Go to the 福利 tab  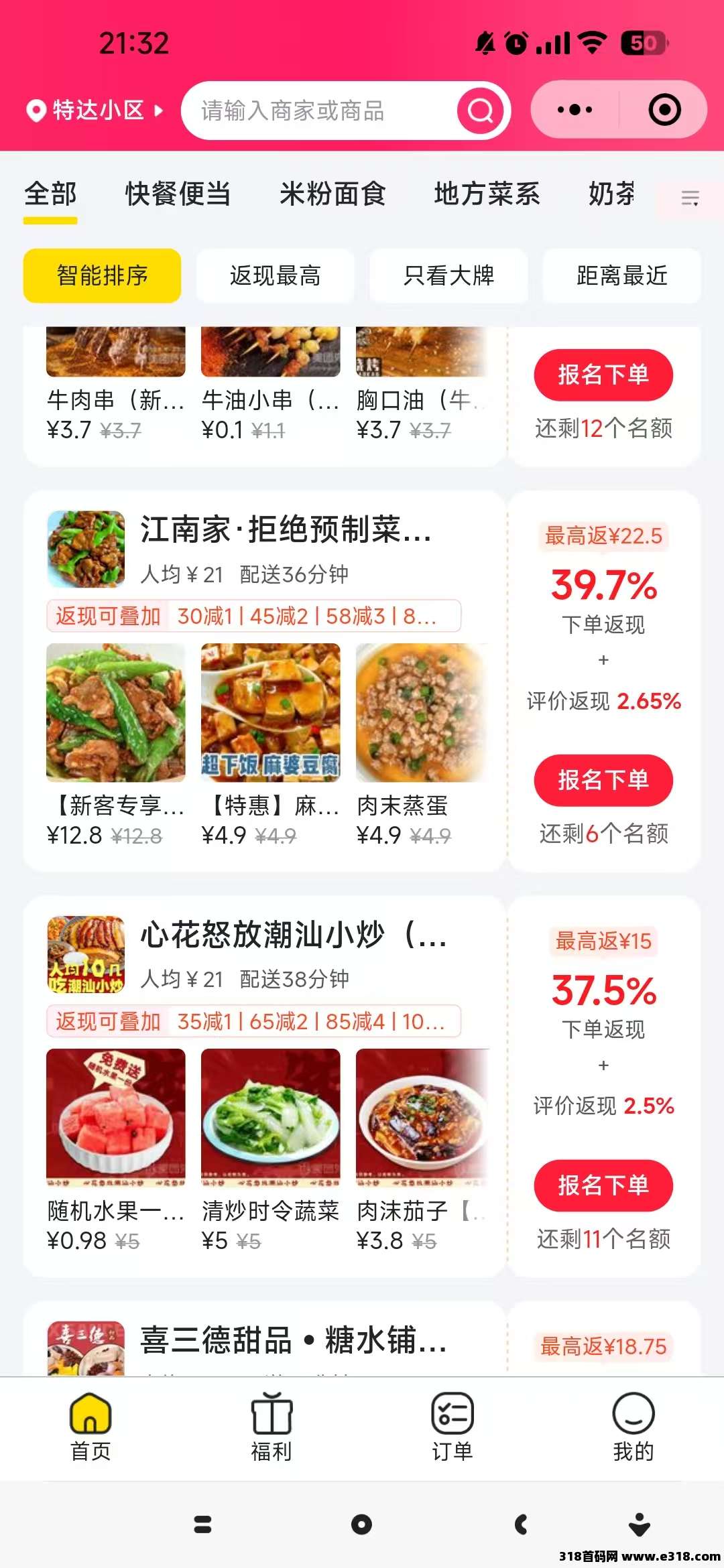(x=271, y=1427)
